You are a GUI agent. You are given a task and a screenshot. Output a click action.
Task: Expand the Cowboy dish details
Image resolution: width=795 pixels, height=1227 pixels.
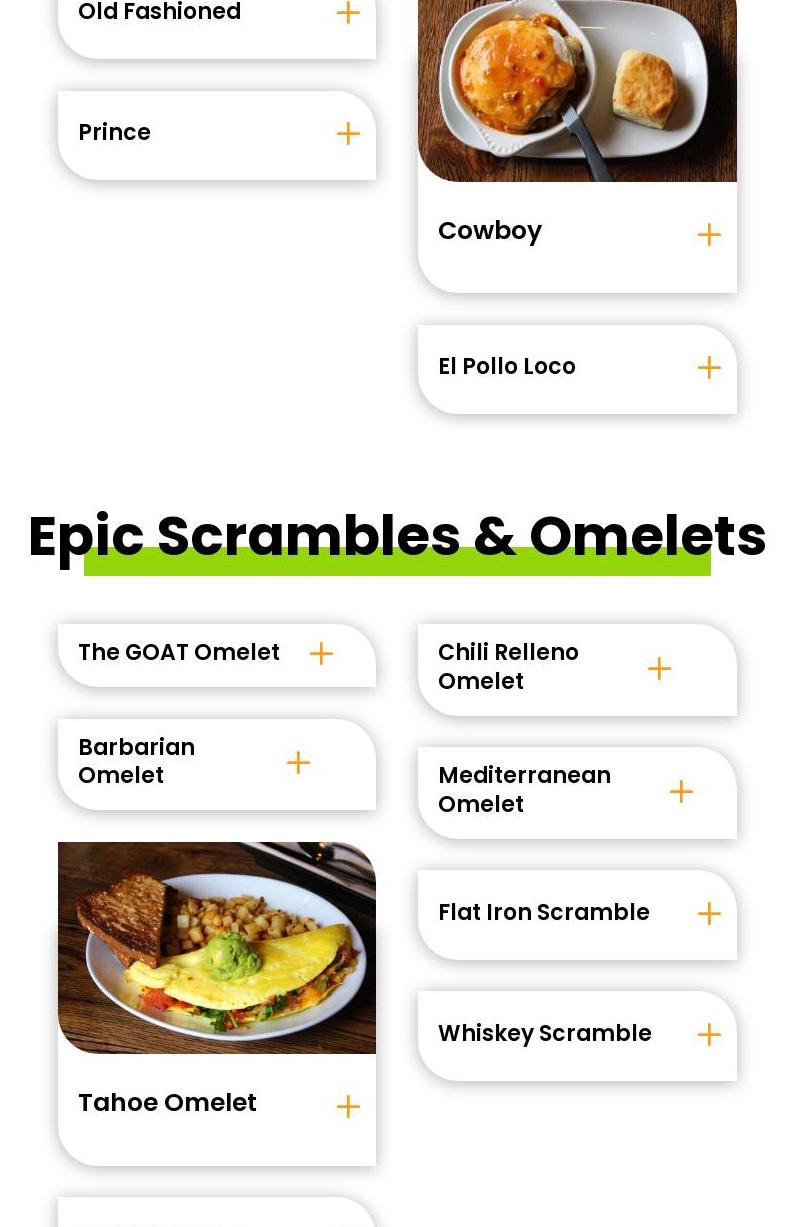[x=709, y=235]
